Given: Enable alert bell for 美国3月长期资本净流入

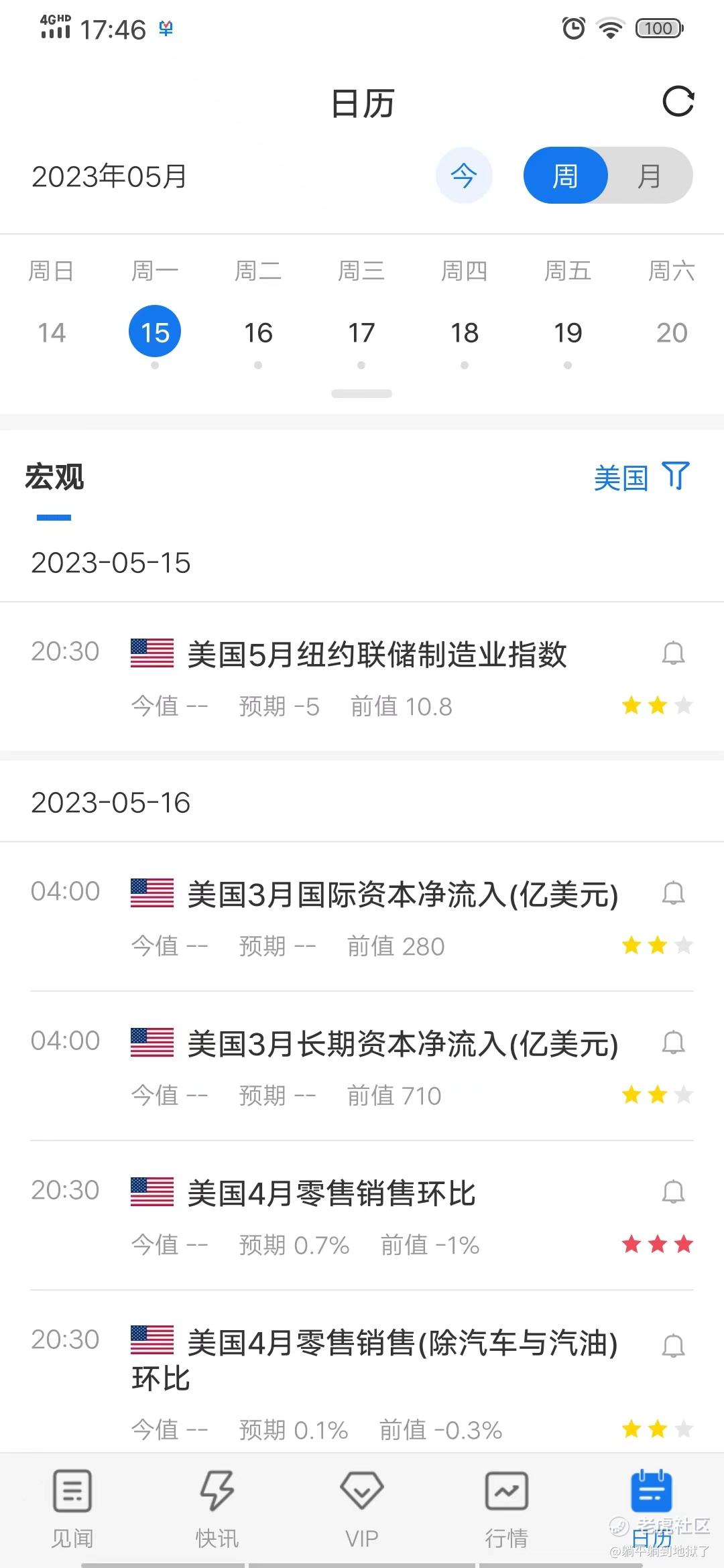Looking at the screenshot, I should tap(673, 1043).
